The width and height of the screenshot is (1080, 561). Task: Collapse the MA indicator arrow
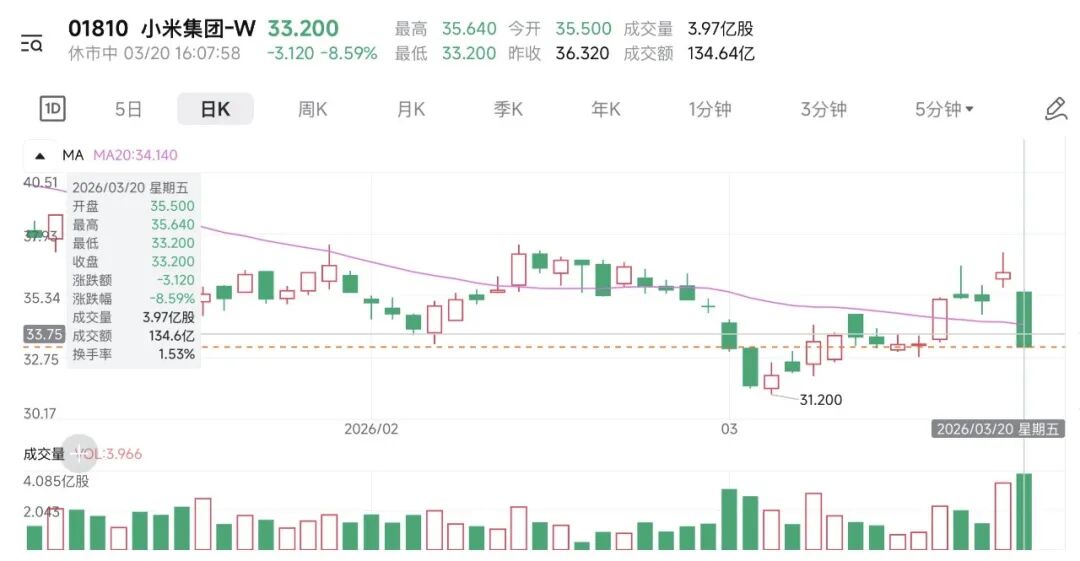point(40,156)
